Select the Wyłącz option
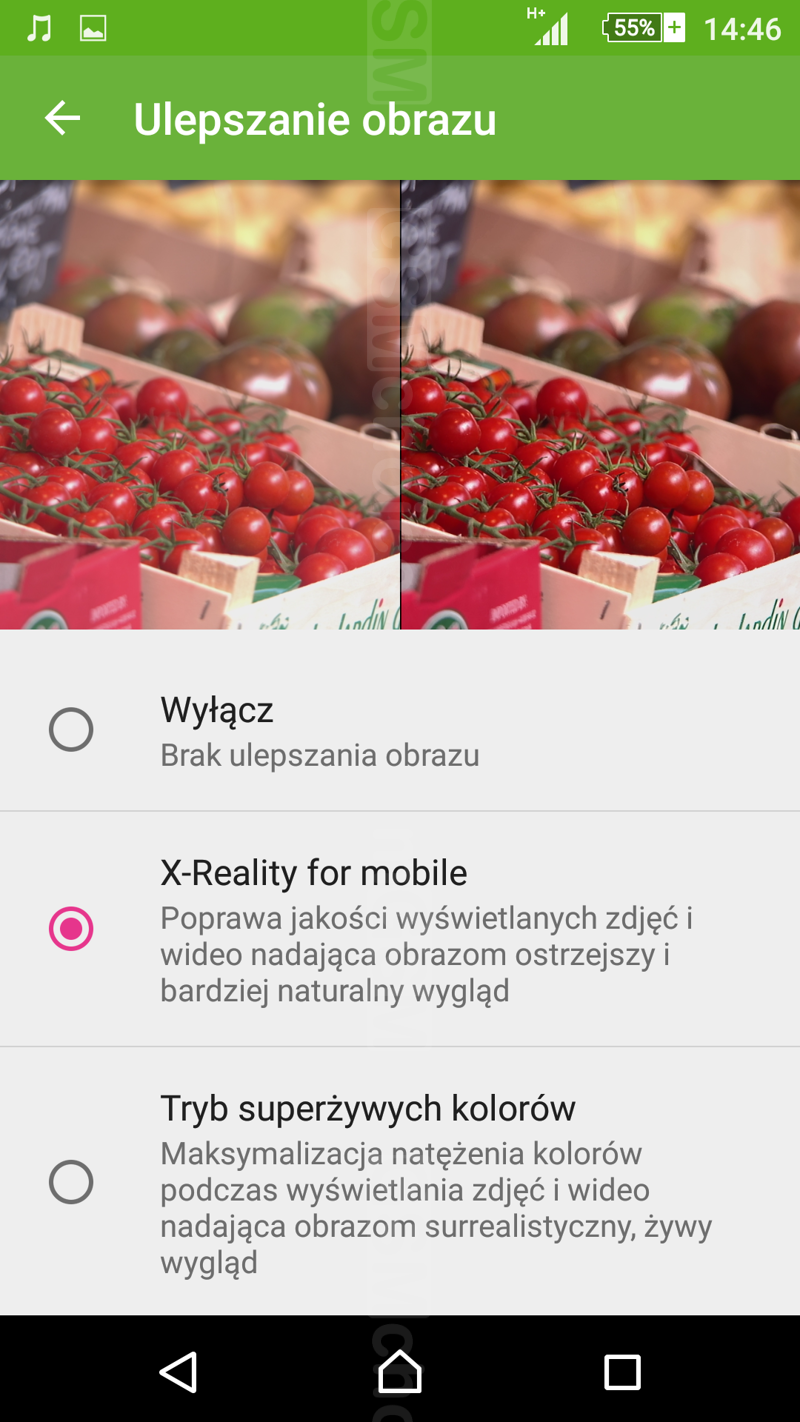This screenshot has width=800, height=1422. (71, 730)
